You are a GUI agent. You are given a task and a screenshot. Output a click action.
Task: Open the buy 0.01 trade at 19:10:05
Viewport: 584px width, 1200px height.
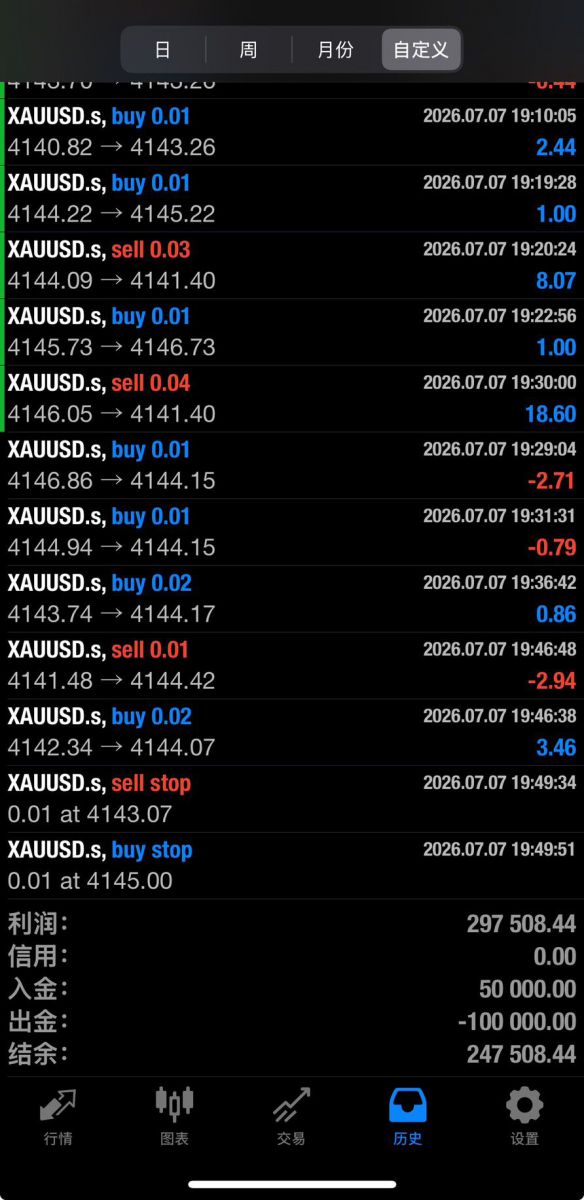tap(292, 132)
